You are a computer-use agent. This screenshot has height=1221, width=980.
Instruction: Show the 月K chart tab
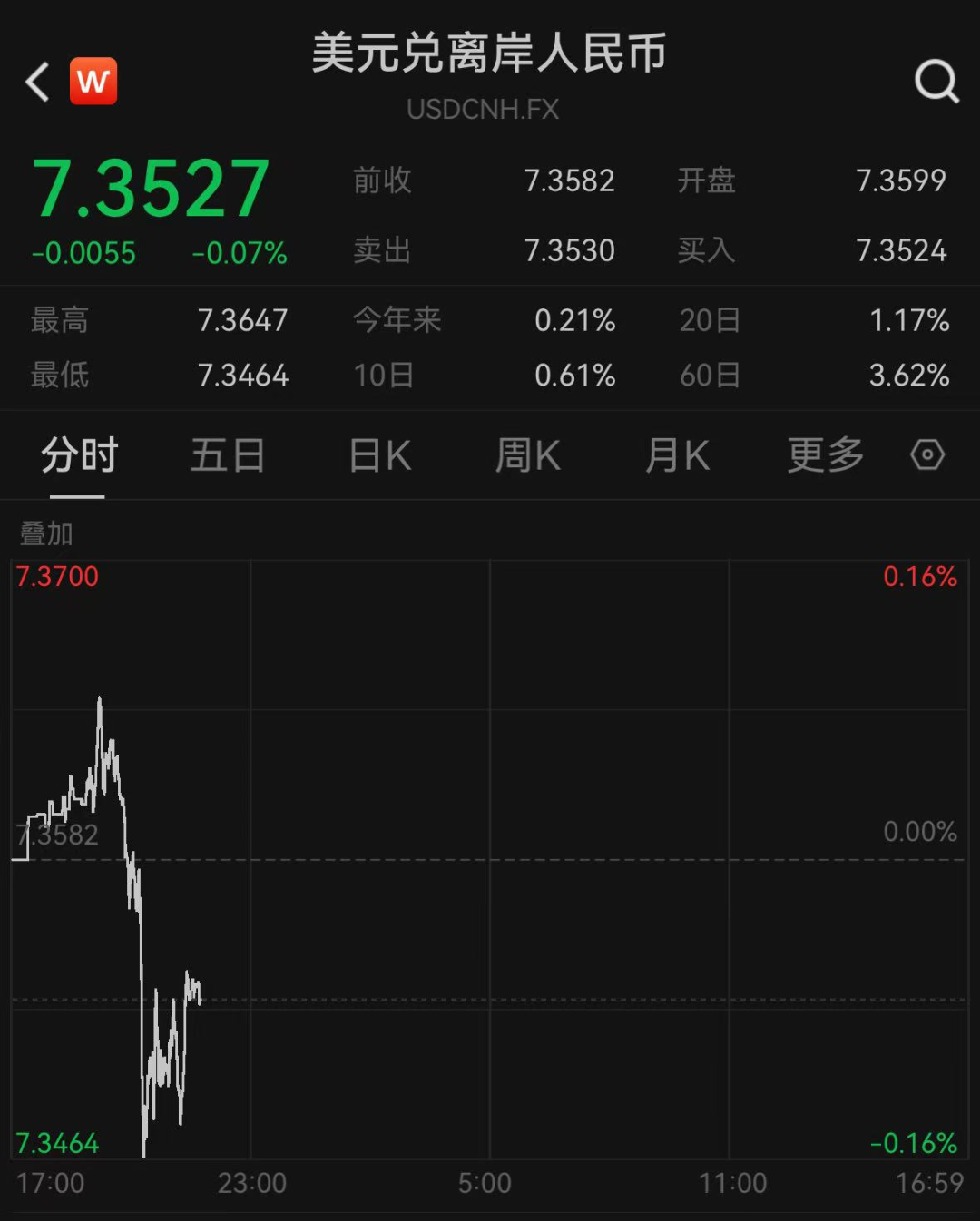[x=677, y=455]
